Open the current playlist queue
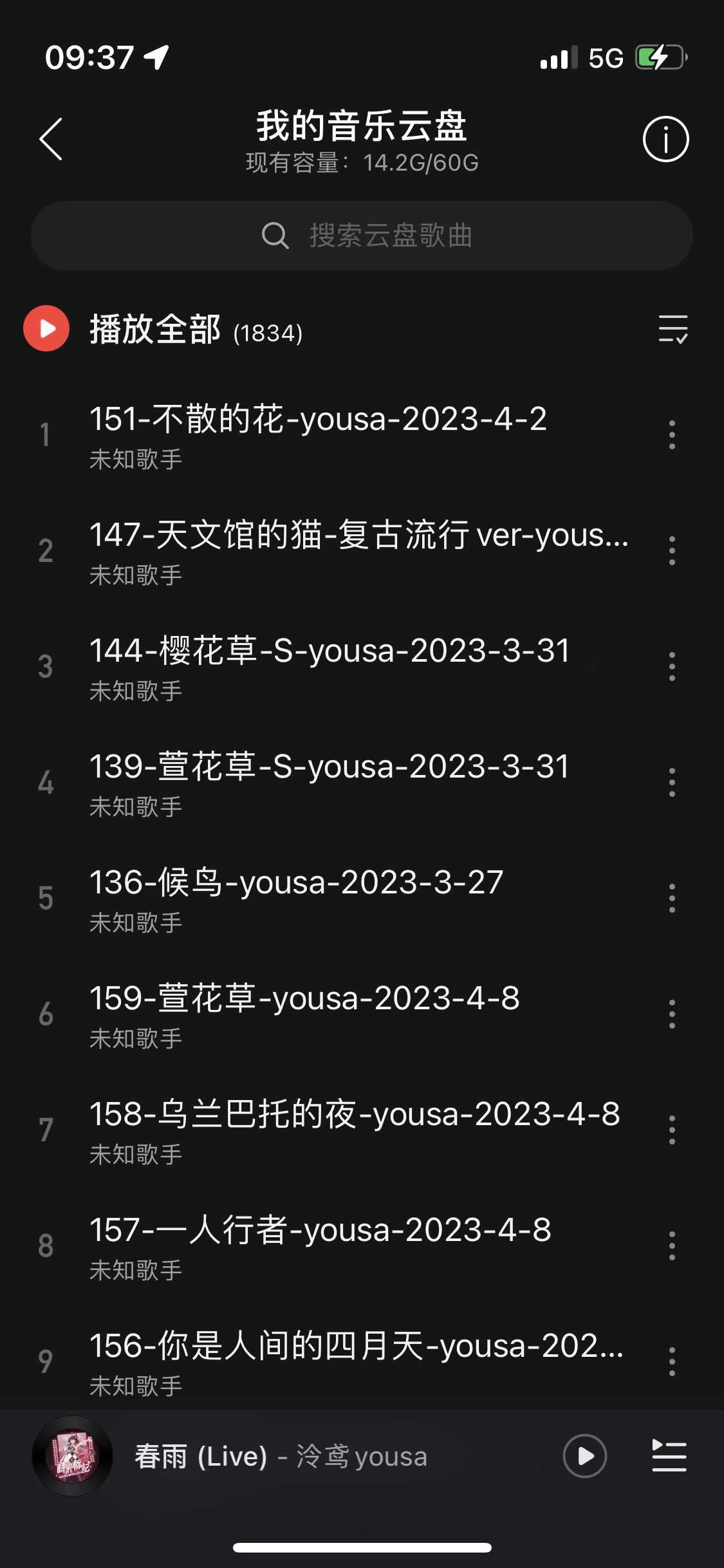 669,1456
